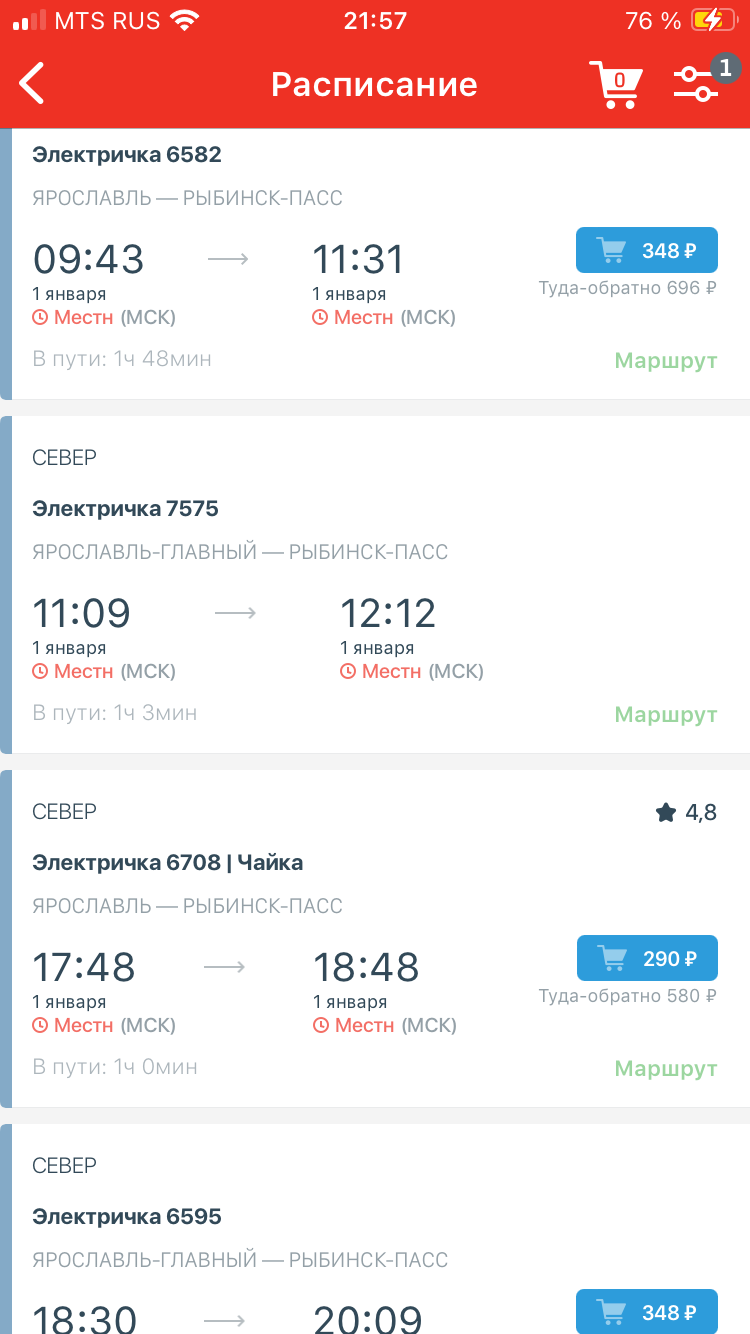Go back using the top-left arrow
The image size is (750, 1334).
click(x=32, y=84)
